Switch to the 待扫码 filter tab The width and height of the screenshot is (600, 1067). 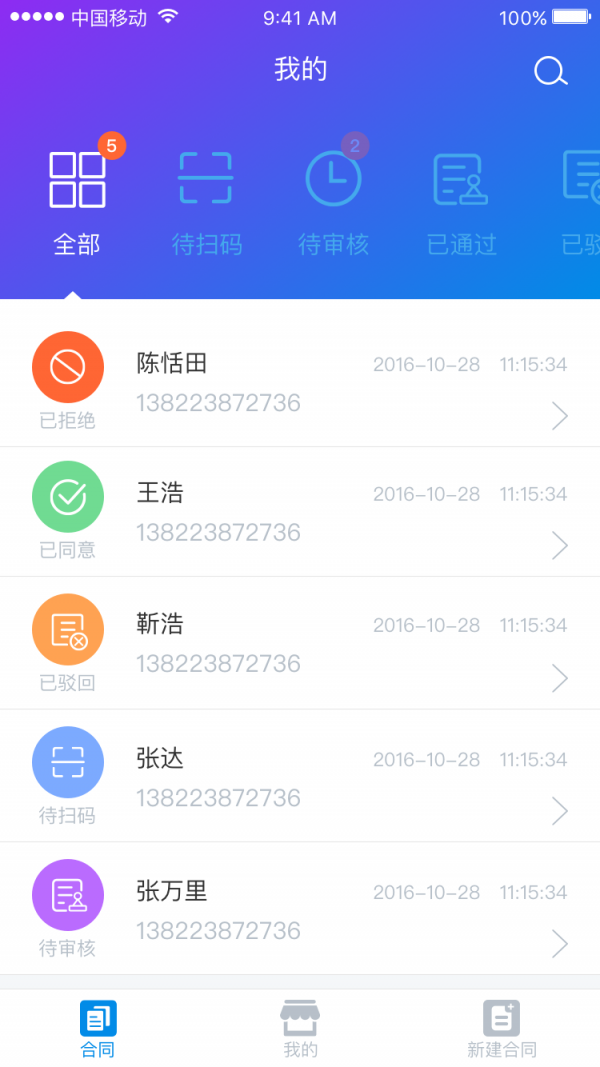click(x=206, y=201)
